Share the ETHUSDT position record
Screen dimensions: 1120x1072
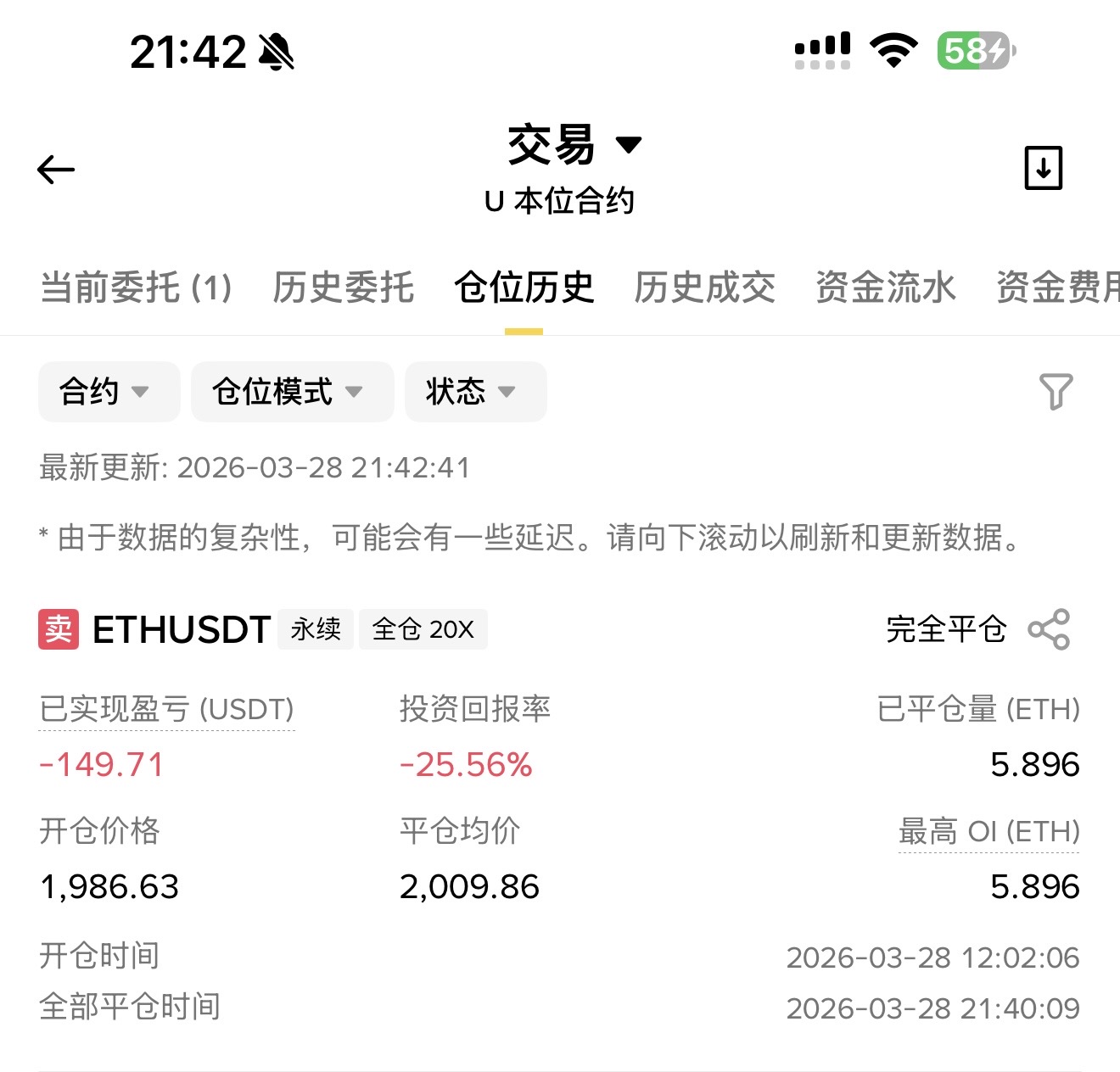pyautogui.click(x=1049, y=629)
